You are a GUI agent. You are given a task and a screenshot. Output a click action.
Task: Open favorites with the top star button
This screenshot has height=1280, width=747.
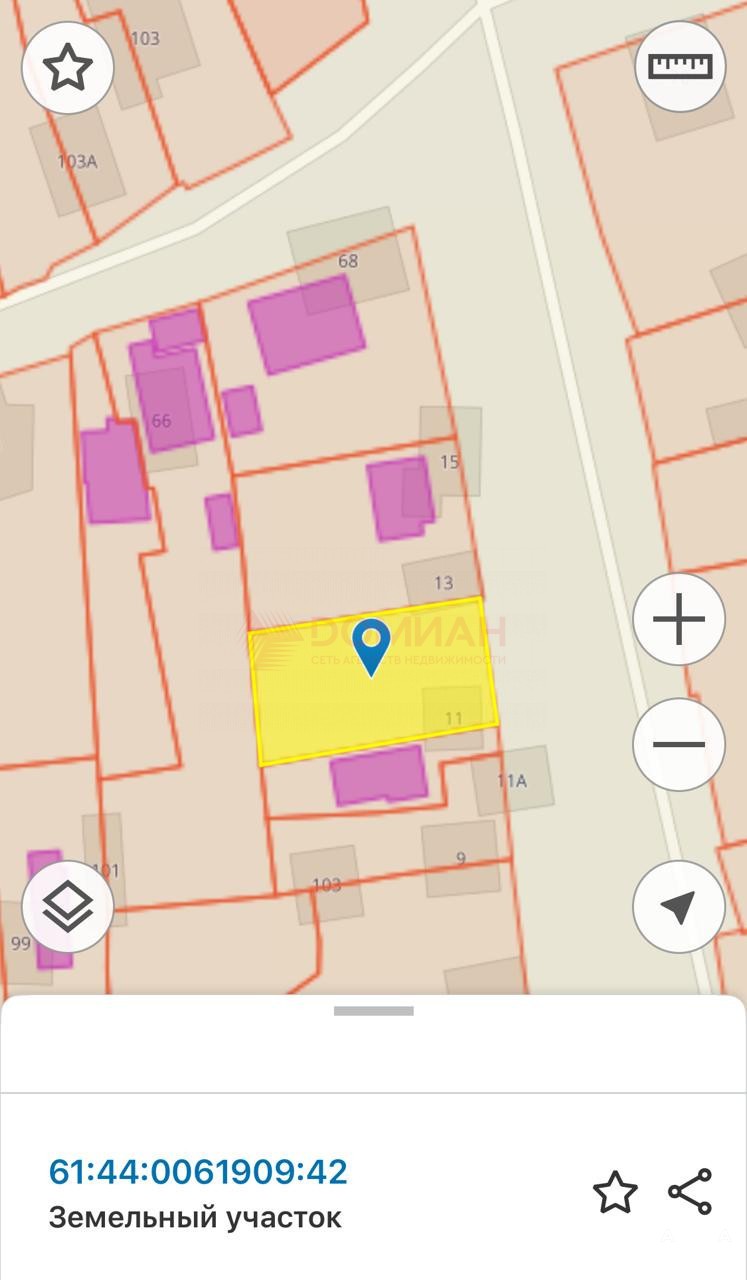pos(68,68)
